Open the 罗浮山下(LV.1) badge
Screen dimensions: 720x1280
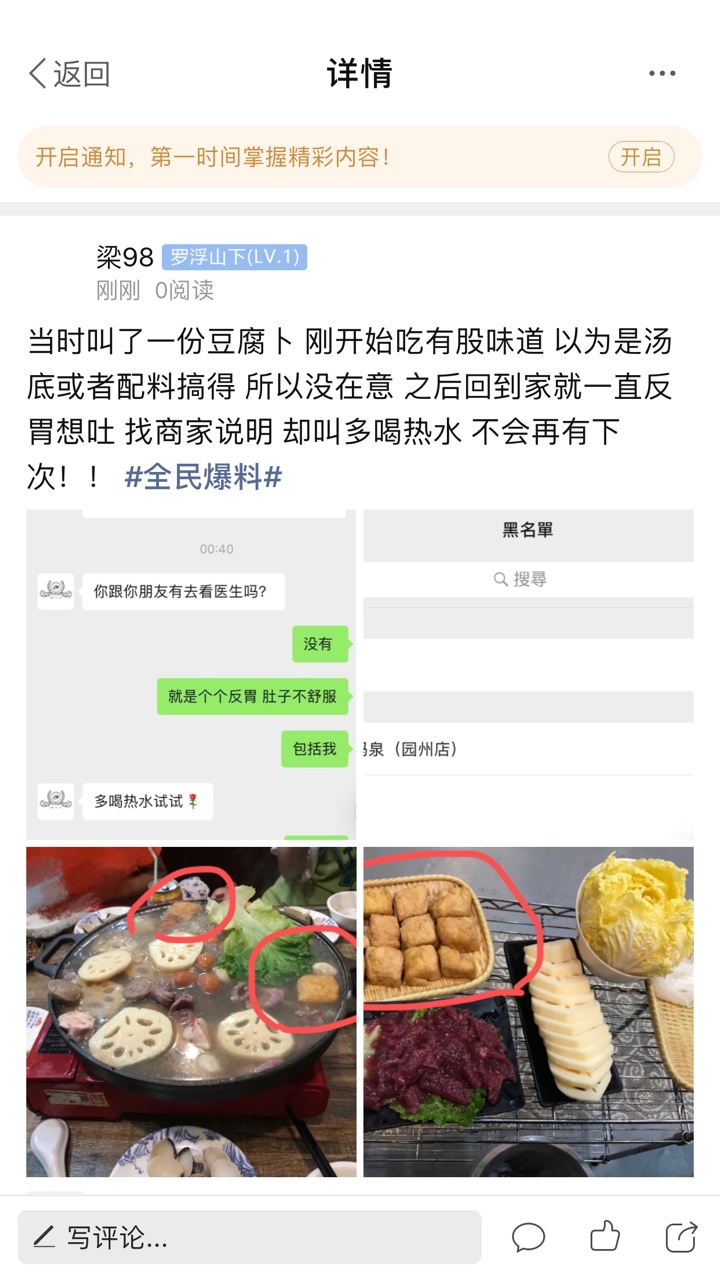tap(234, 258)
